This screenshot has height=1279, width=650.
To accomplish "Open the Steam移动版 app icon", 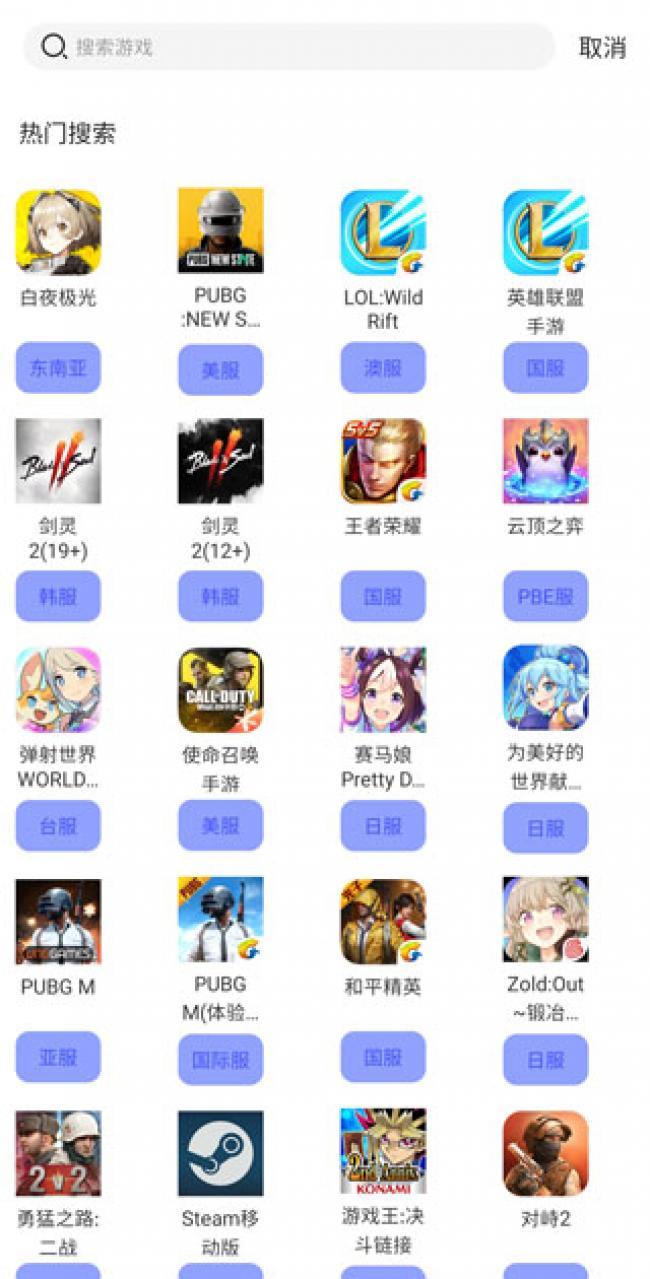I will point(220,1153).
